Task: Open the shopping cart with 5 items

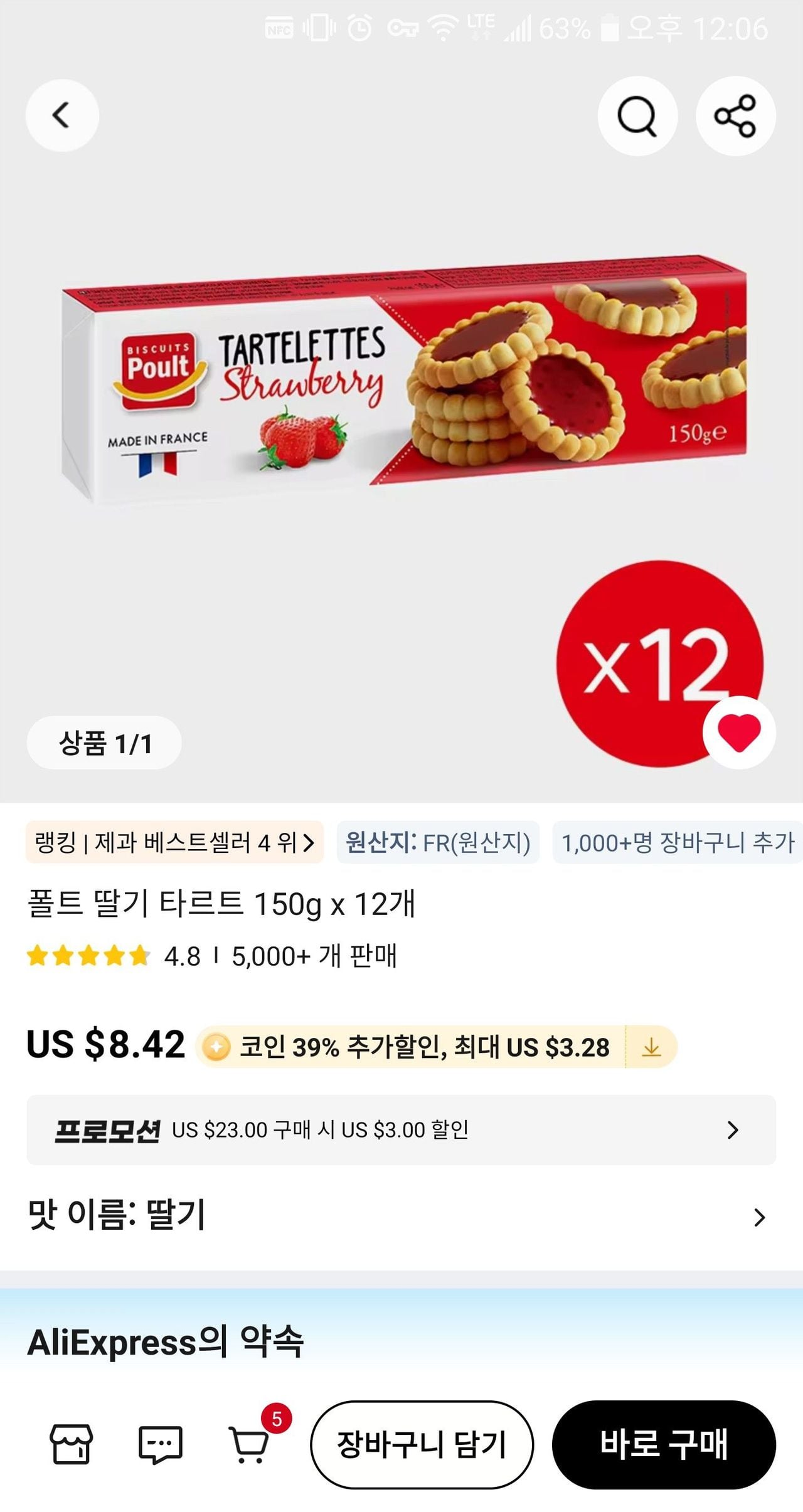Action: point(250,1444)
